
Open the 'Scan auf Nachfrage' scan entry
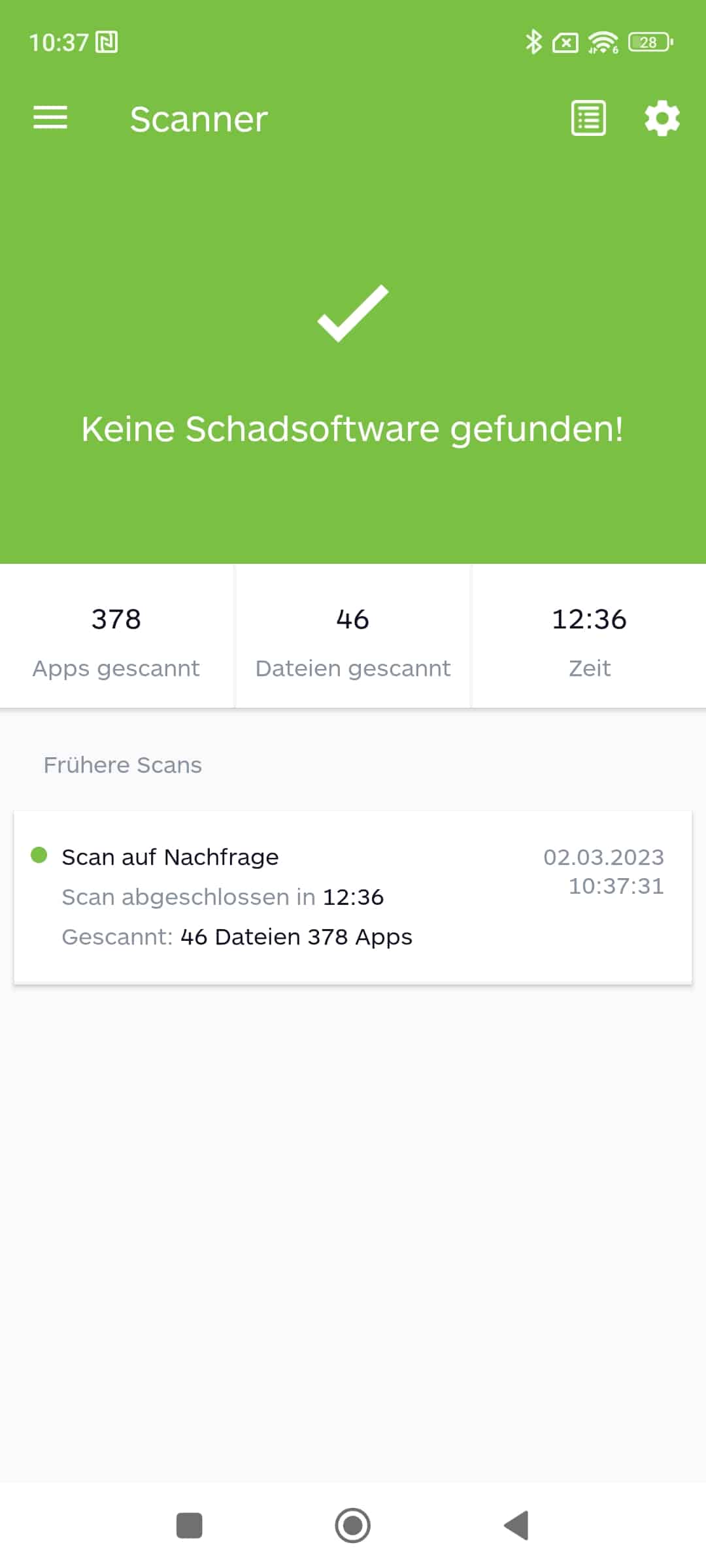[x=353, y=897]
